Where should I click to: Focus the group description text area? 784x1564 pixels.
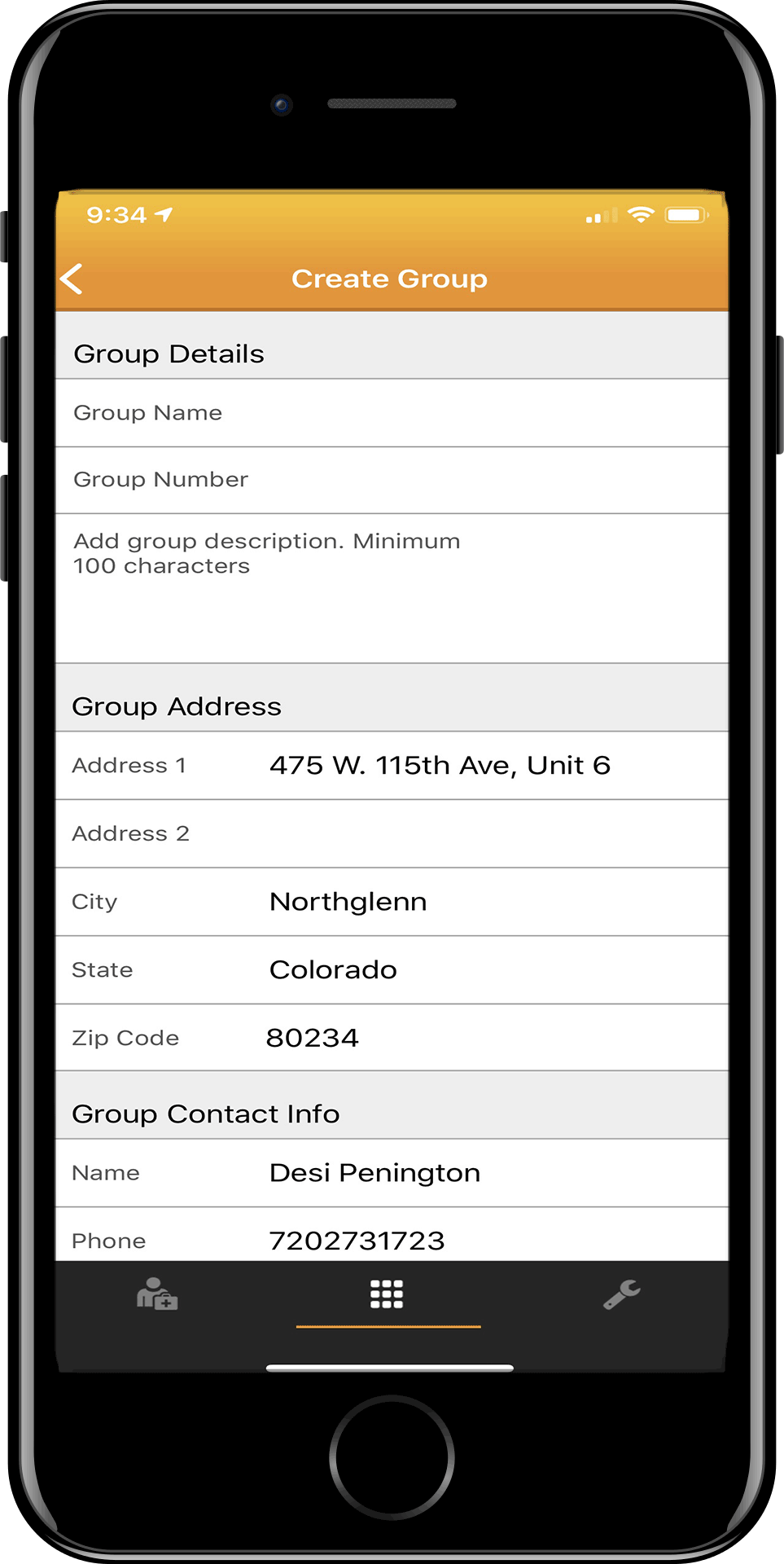392,588
